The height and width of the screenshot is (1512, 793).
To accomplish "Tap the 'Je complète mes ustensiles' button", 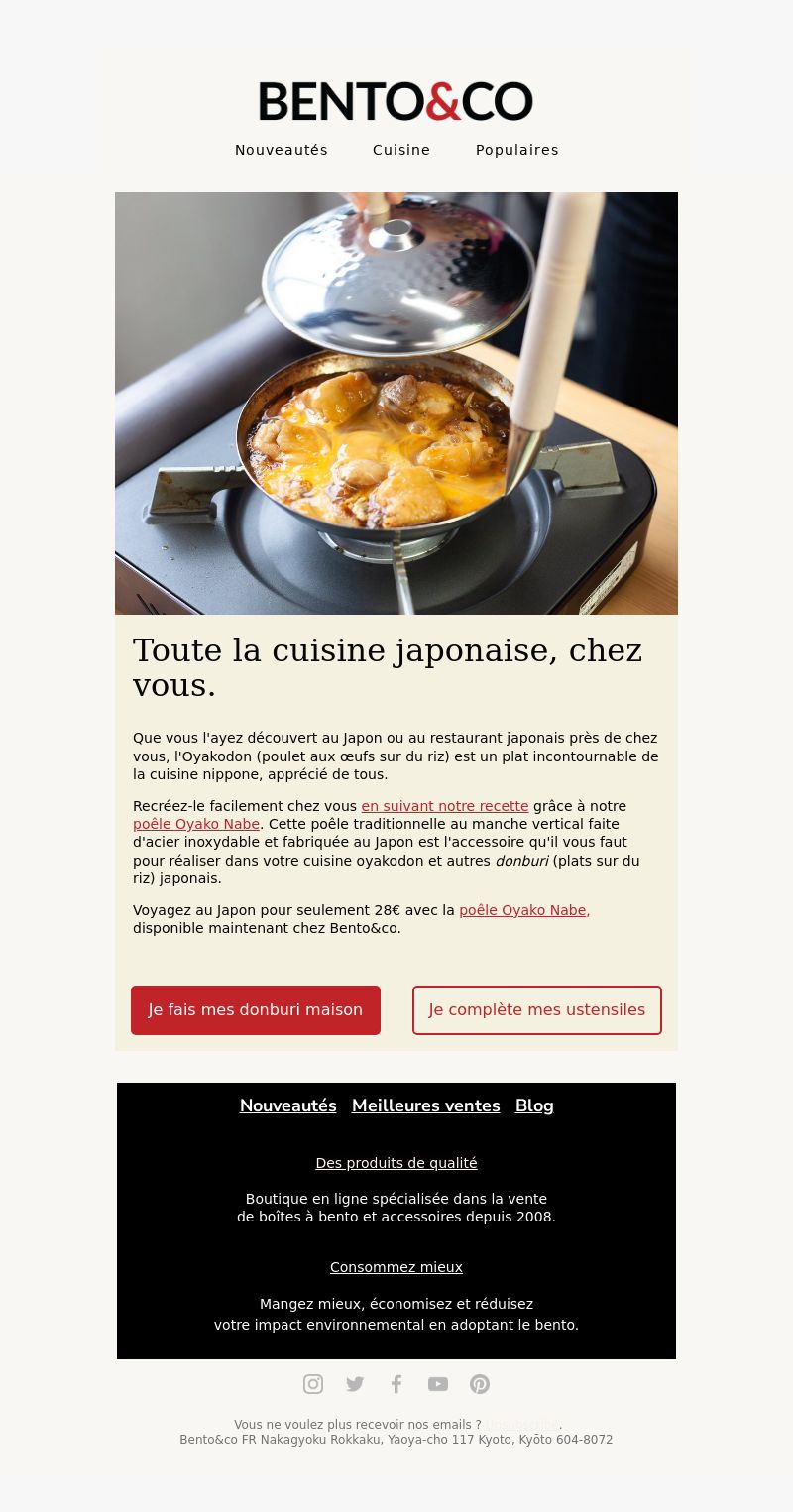I will point(537,1010).
